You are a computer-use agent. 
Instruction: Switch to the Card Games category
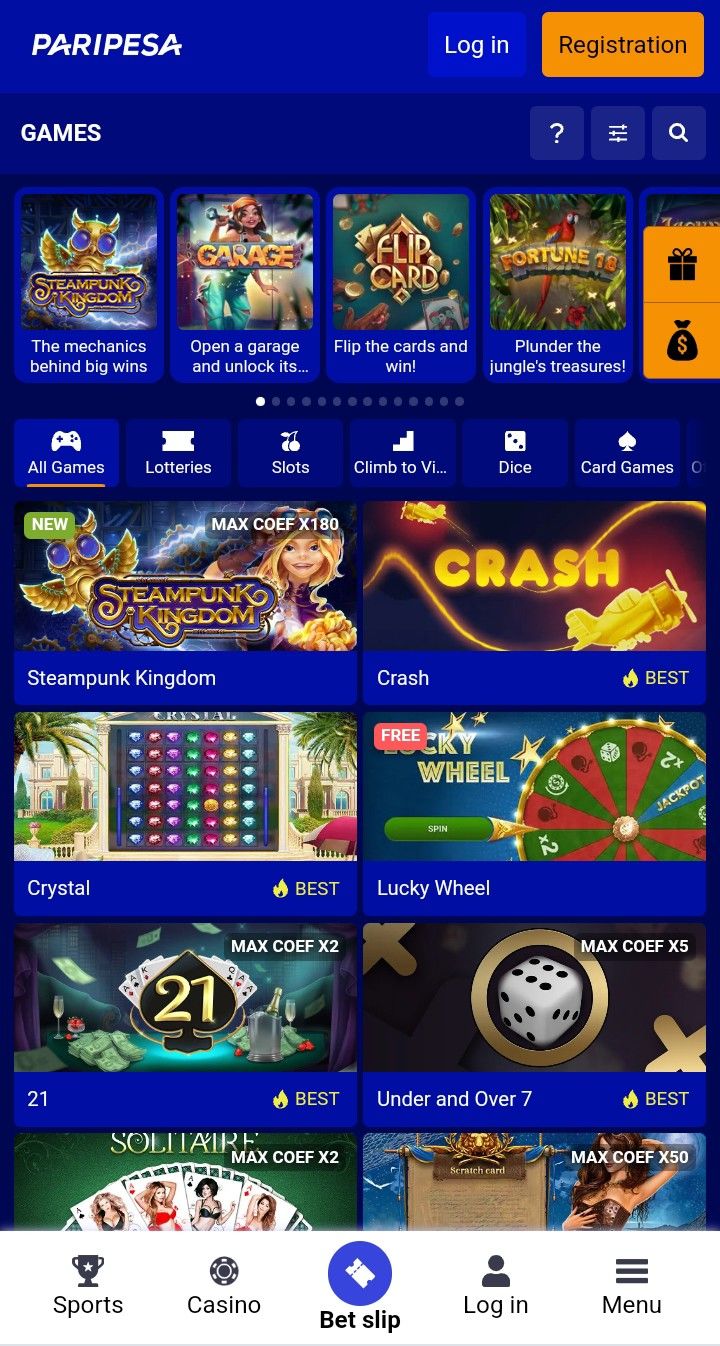pyautogui.click(x=627, y=453)
